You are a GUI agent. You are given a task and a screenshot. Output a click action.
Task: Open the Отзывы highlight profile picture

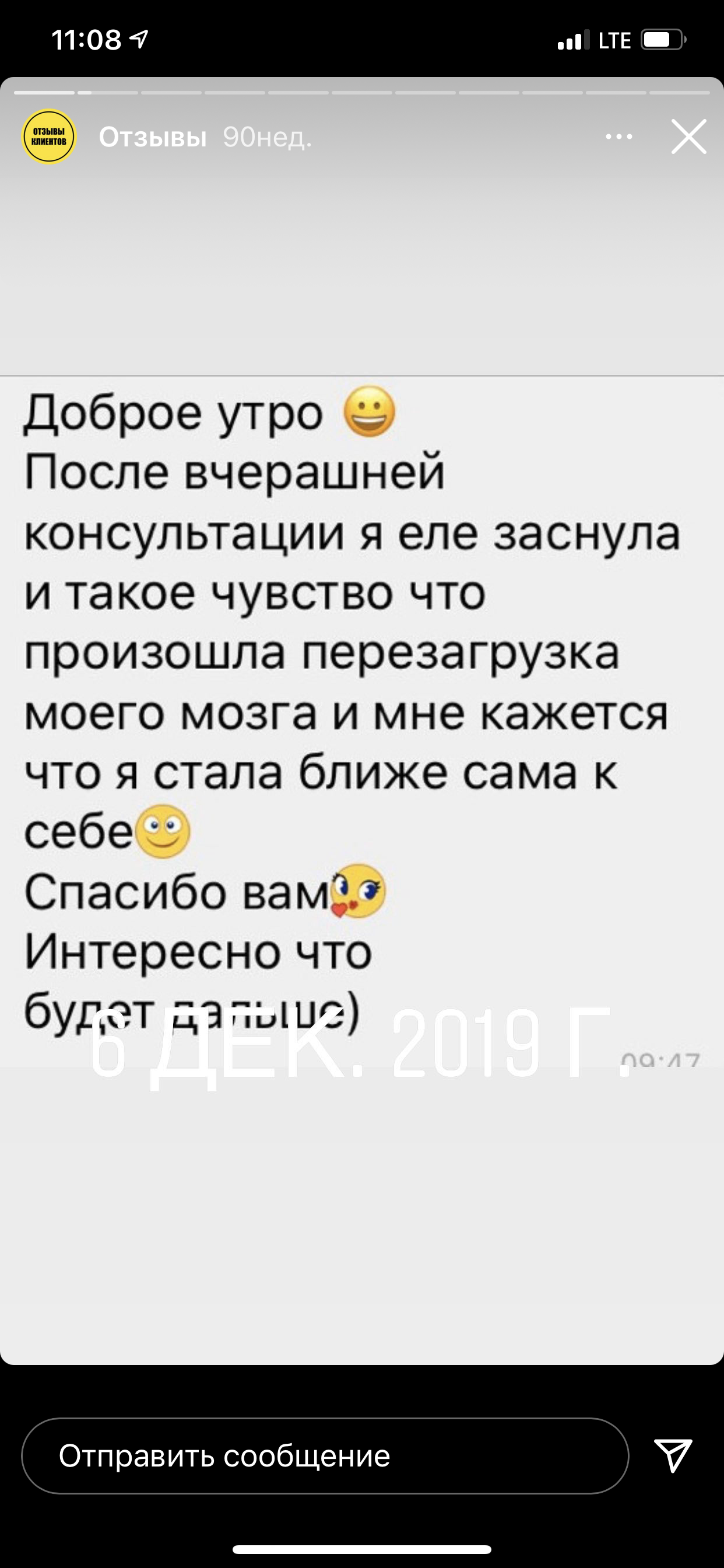pos(48,137)
